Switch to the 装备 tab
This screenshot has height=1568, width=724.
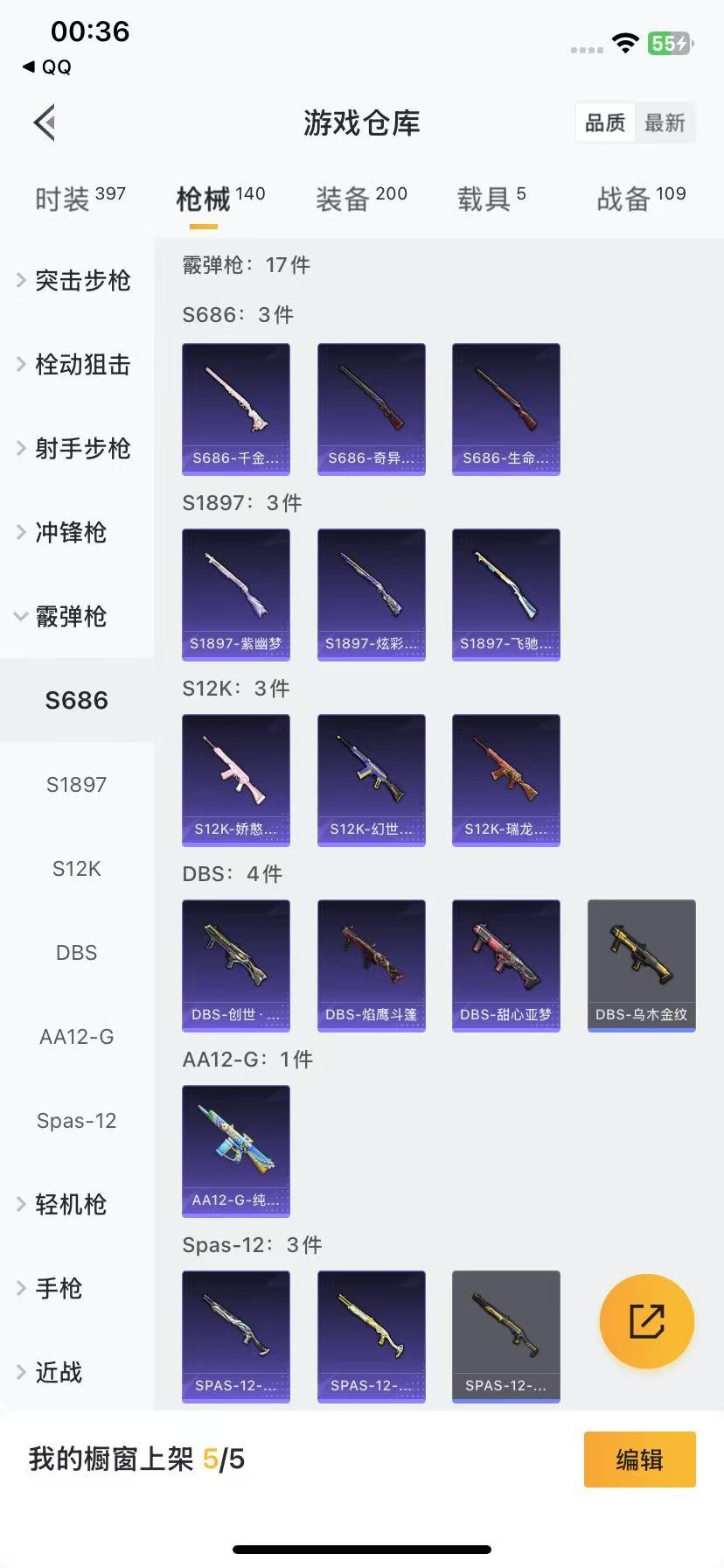360,199
